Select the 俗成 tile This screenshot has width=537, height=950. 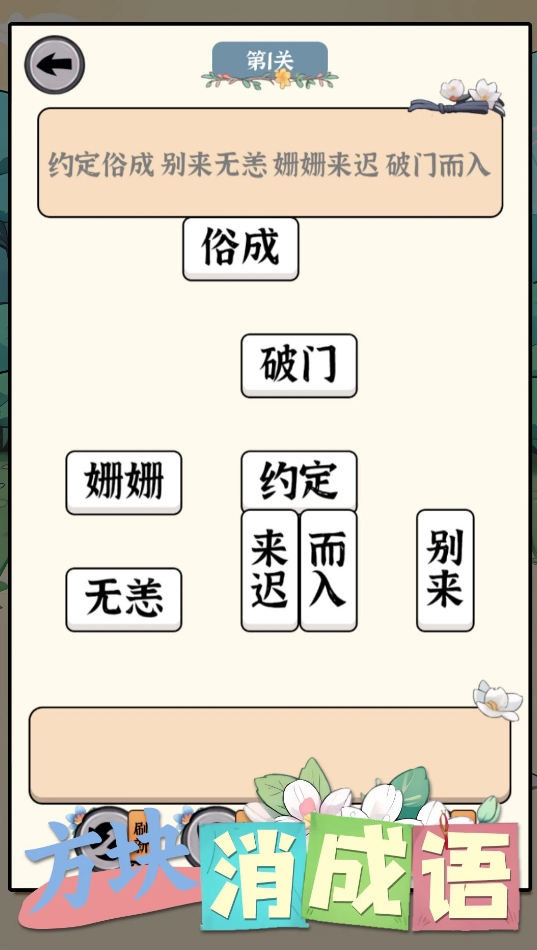click(241, 248)
